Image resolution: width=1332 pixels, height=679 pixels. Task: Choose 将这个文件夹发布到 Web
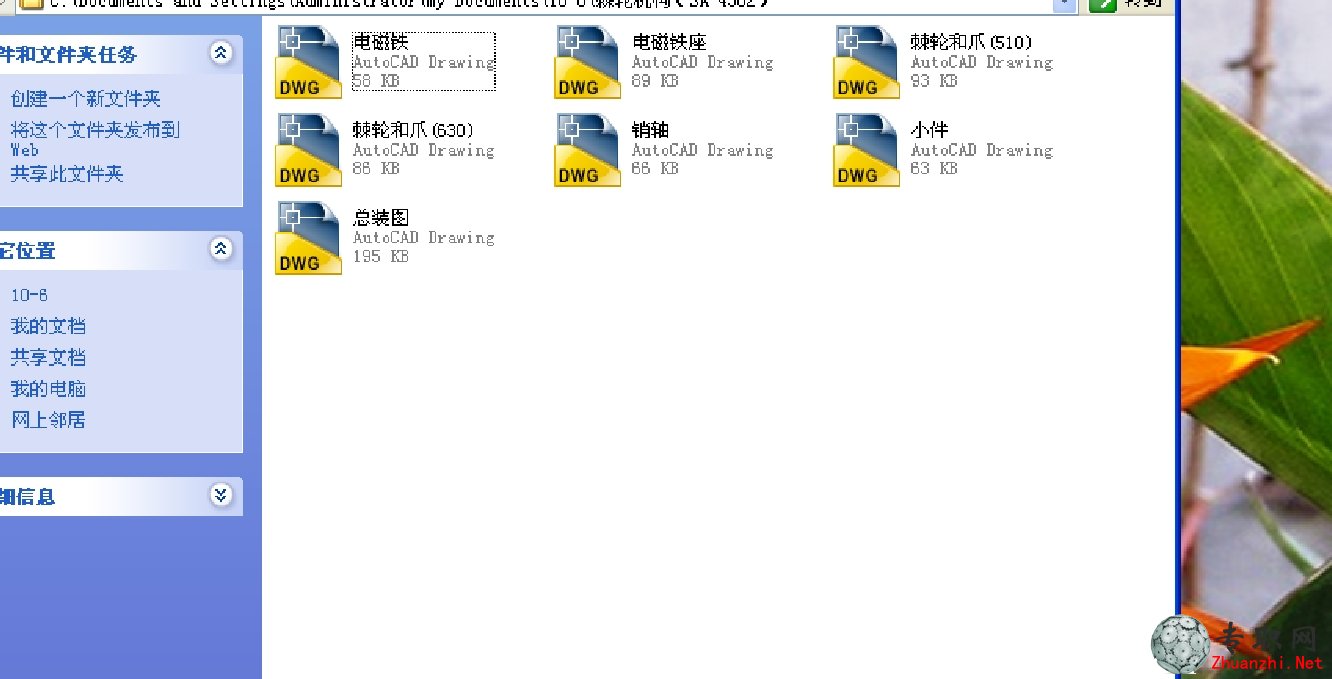click(94, 130)
